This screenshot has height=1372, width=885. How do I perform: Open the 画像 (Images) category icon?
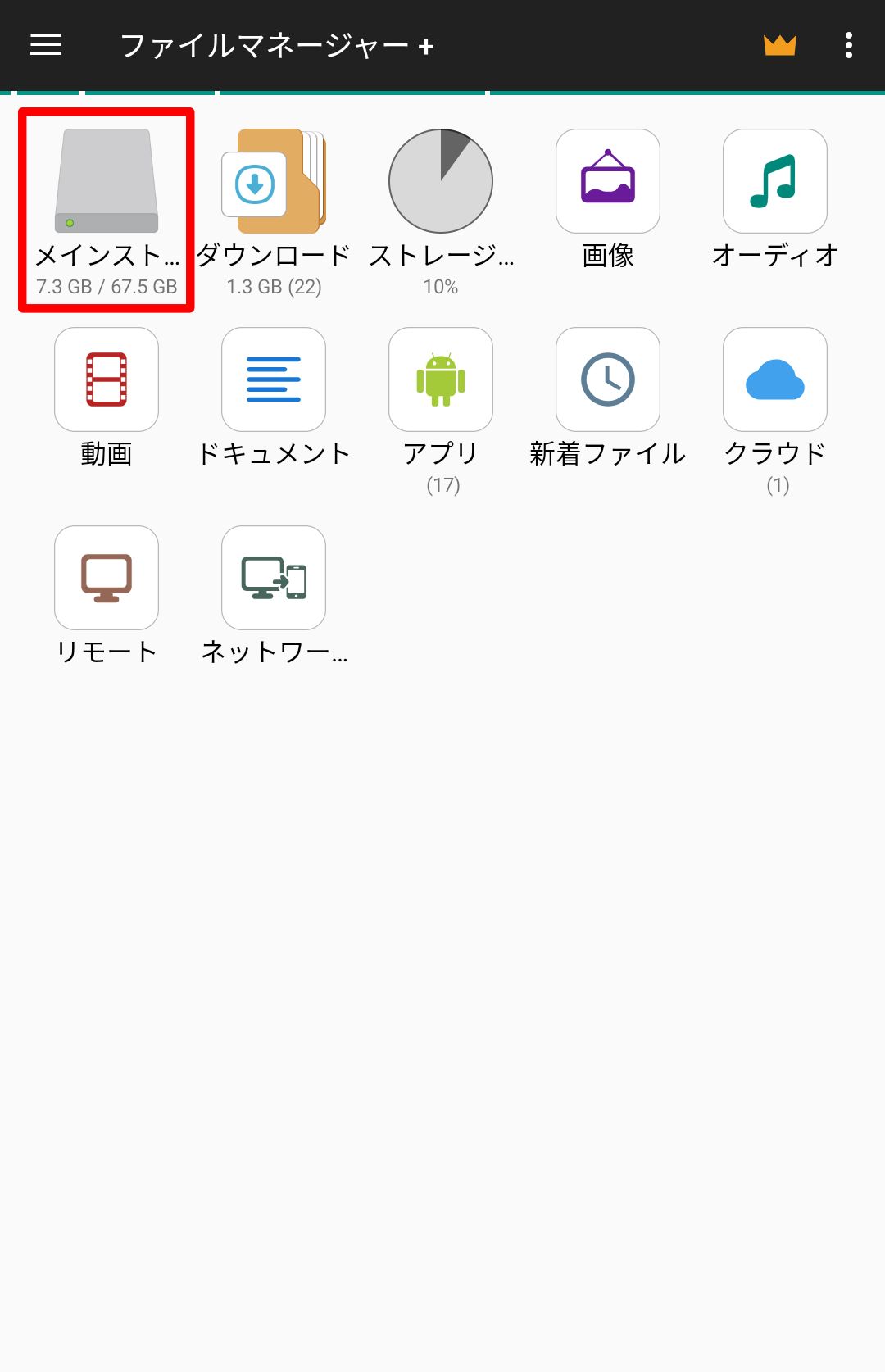click(x=608, y=181)
